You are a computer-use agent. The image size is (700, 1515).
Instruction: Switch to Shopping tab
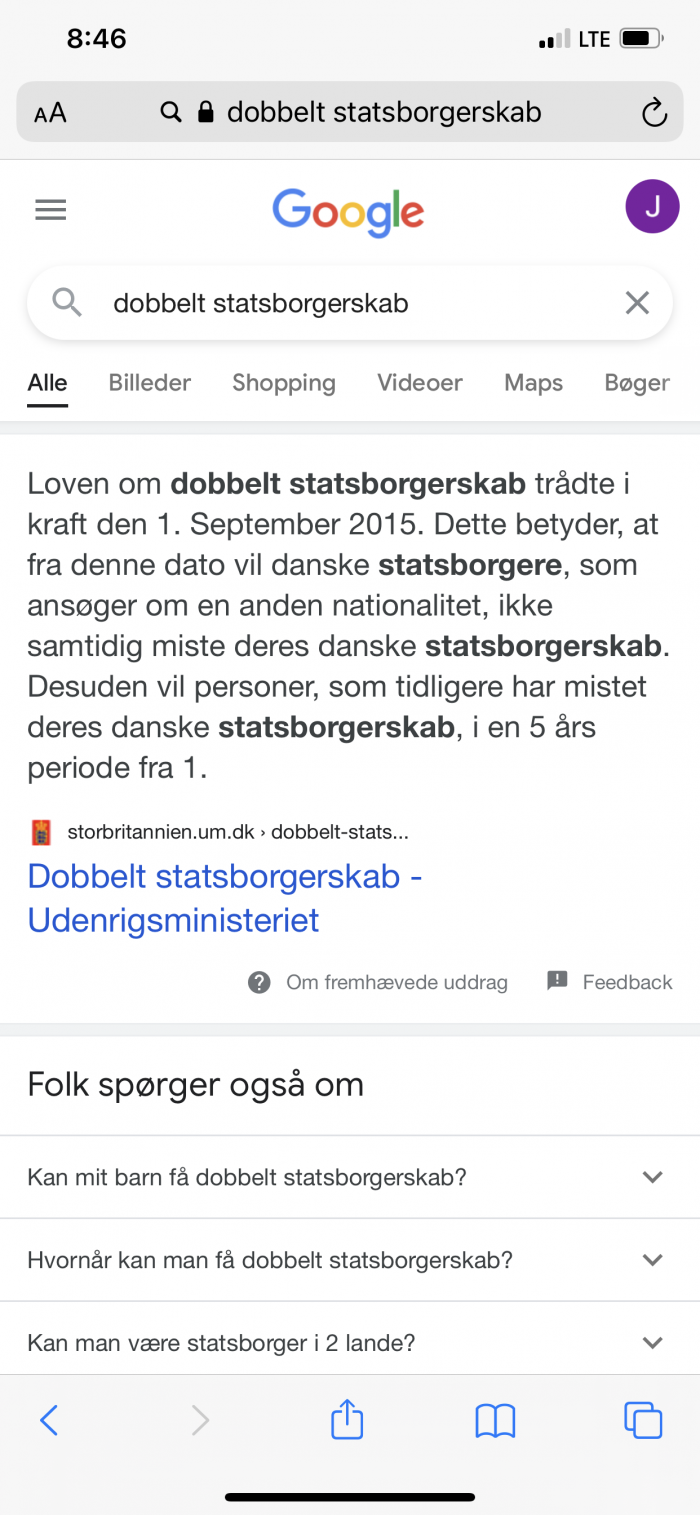click(284, 383)
